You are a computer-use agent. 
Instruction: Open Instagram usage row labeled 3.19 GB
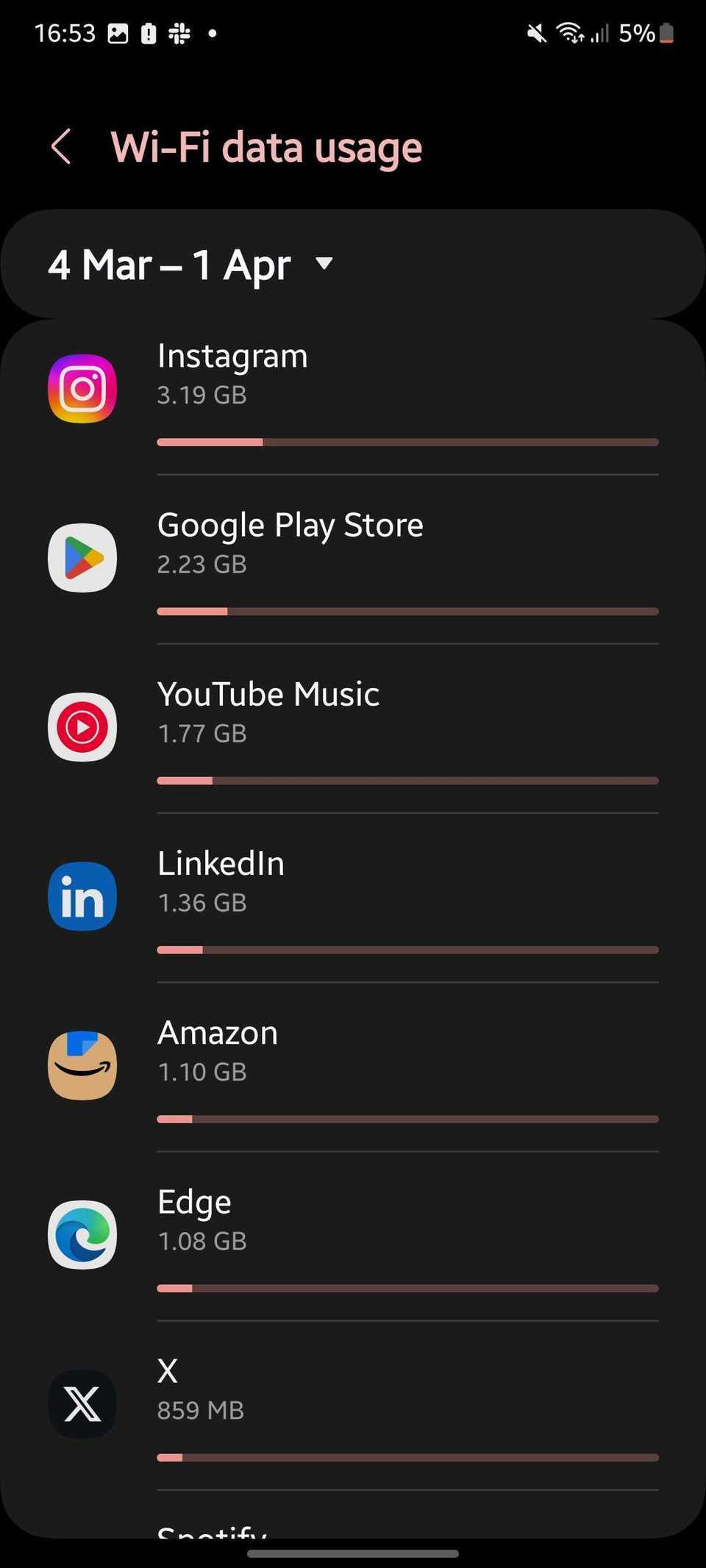[x=202, y=395]
